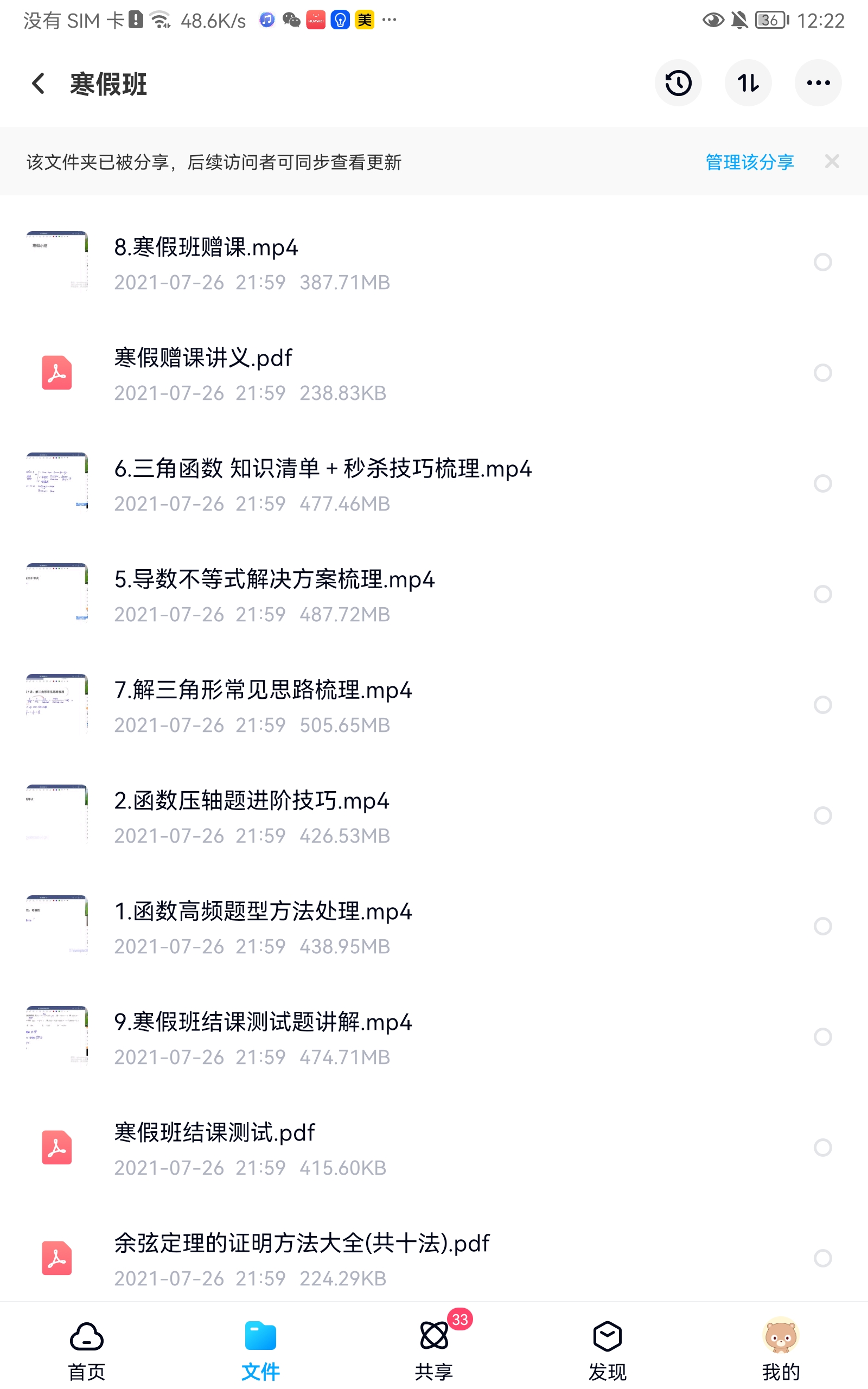Open 寒假班结课测试.pdf
Screen dimensions: 868x1389
tap(215, 1133)
